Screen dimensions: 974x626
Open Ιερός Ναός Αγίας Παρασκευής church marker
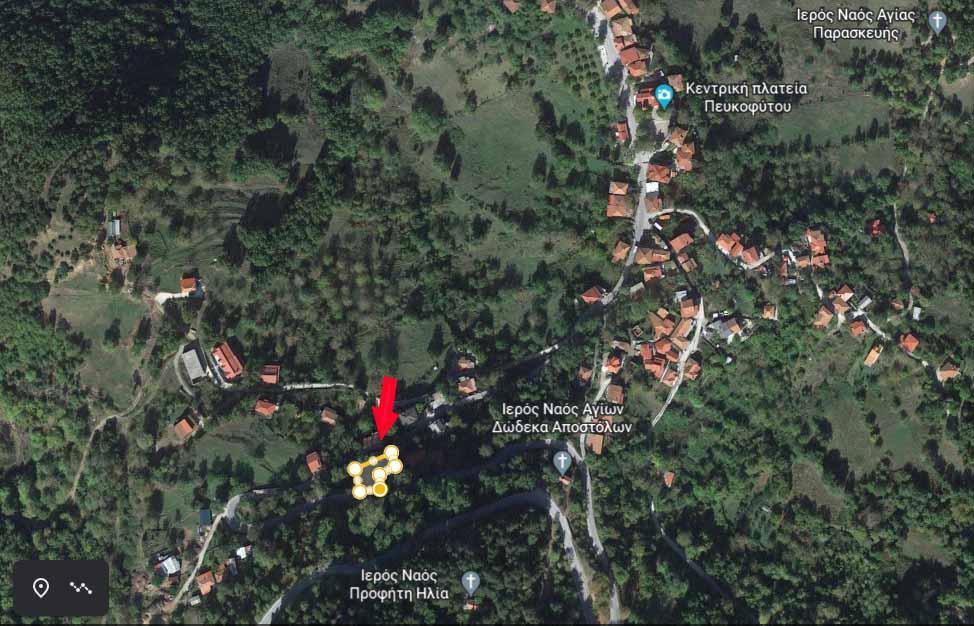click(937, 21)
